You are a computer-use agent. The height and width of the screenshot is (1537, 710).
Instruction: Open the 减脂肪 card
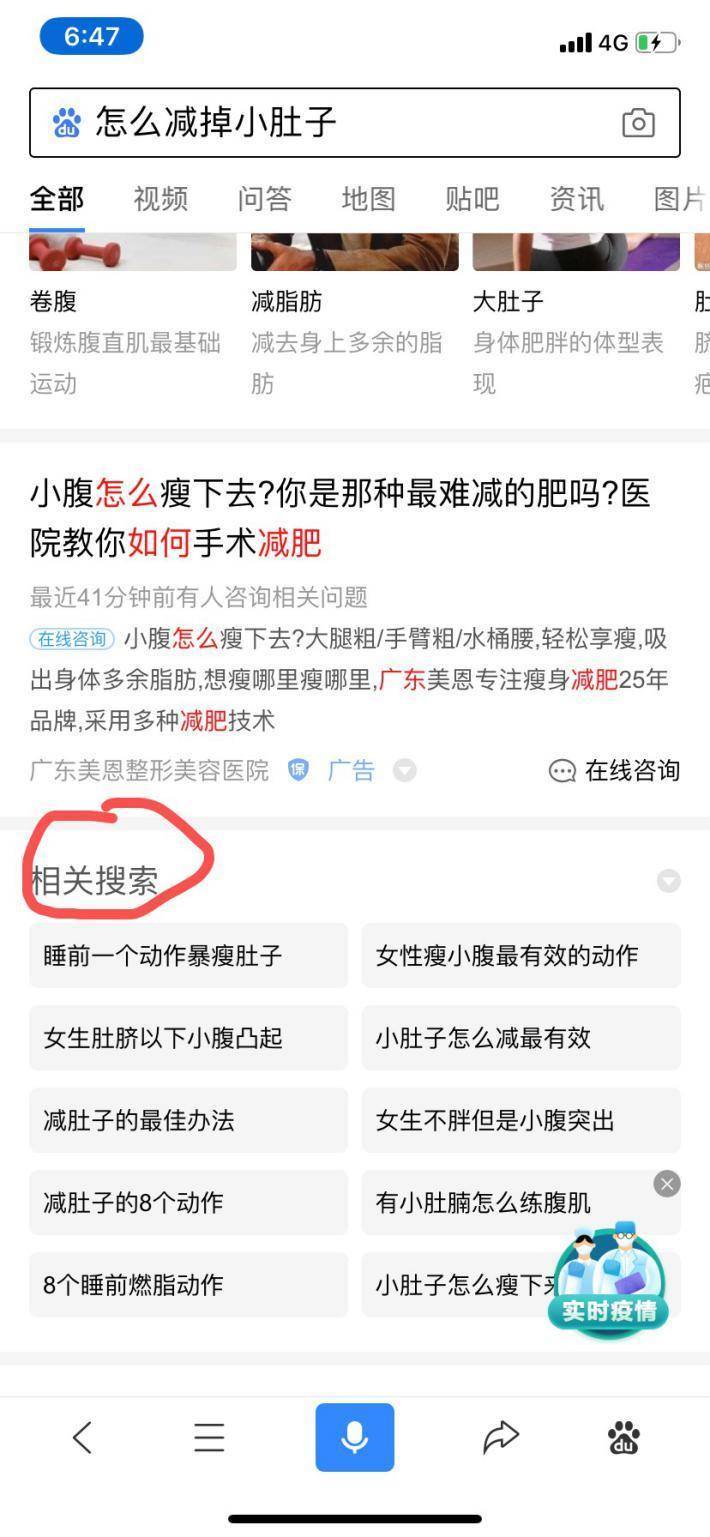[x=354, y=316]
